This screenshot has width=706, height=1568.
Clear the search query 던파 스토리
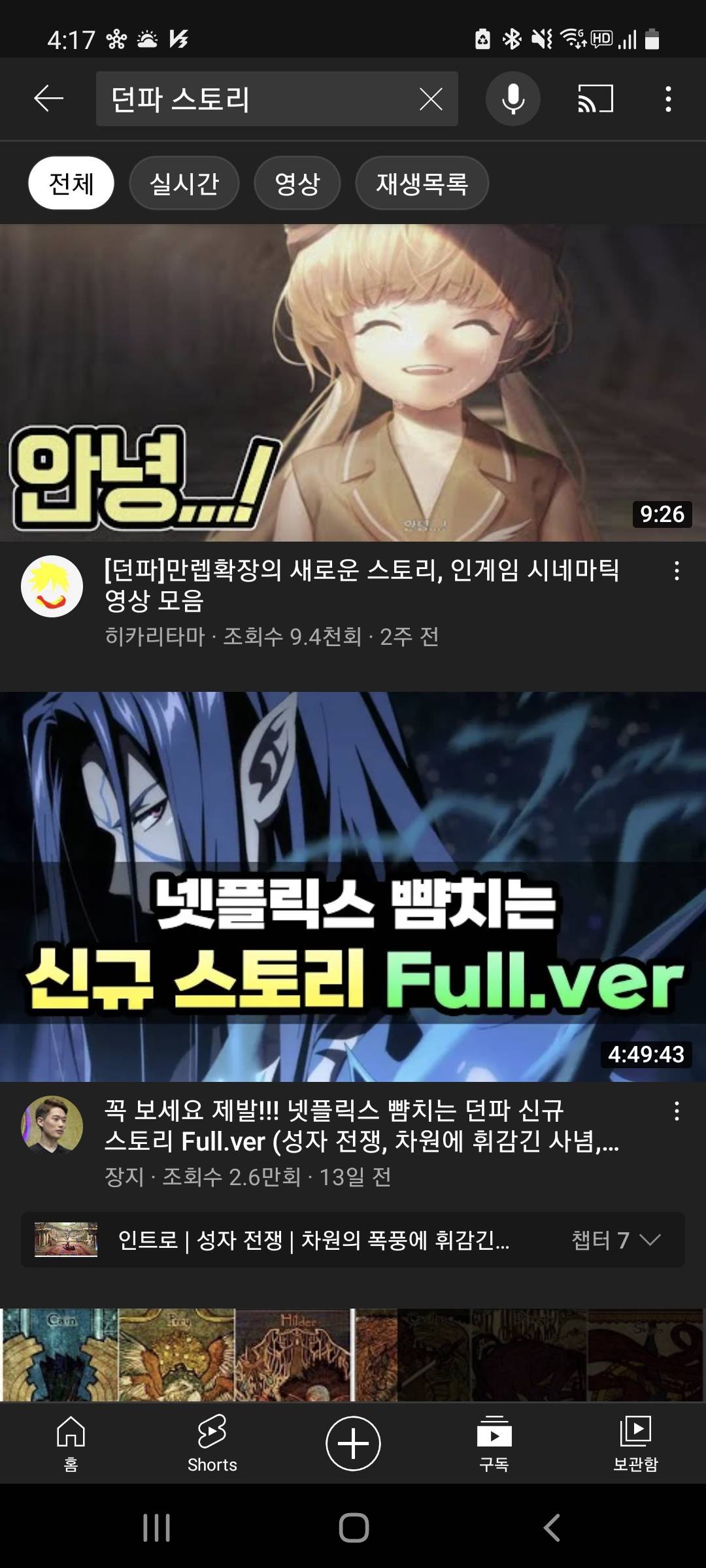click(x=431, y=99)
